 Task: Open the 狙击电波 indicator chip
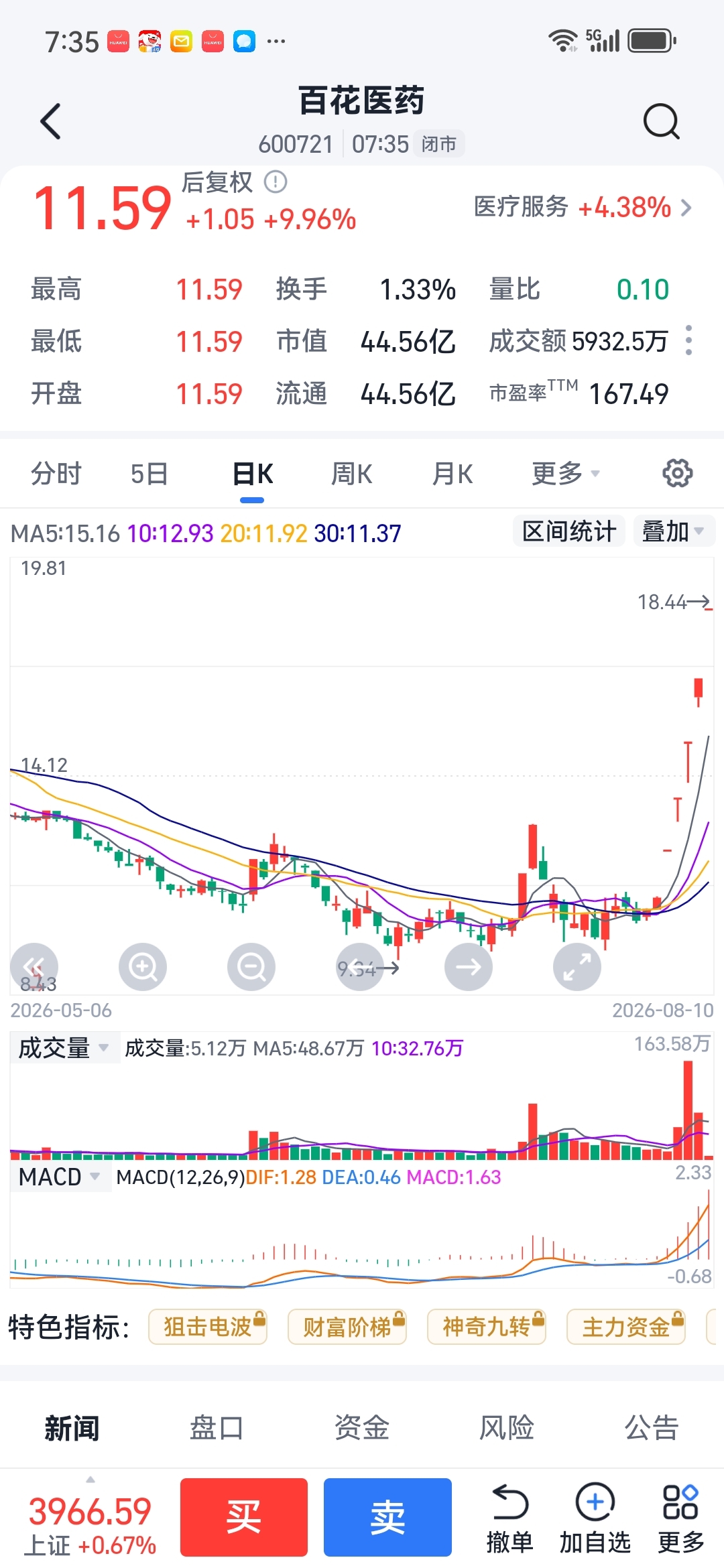208,1327
